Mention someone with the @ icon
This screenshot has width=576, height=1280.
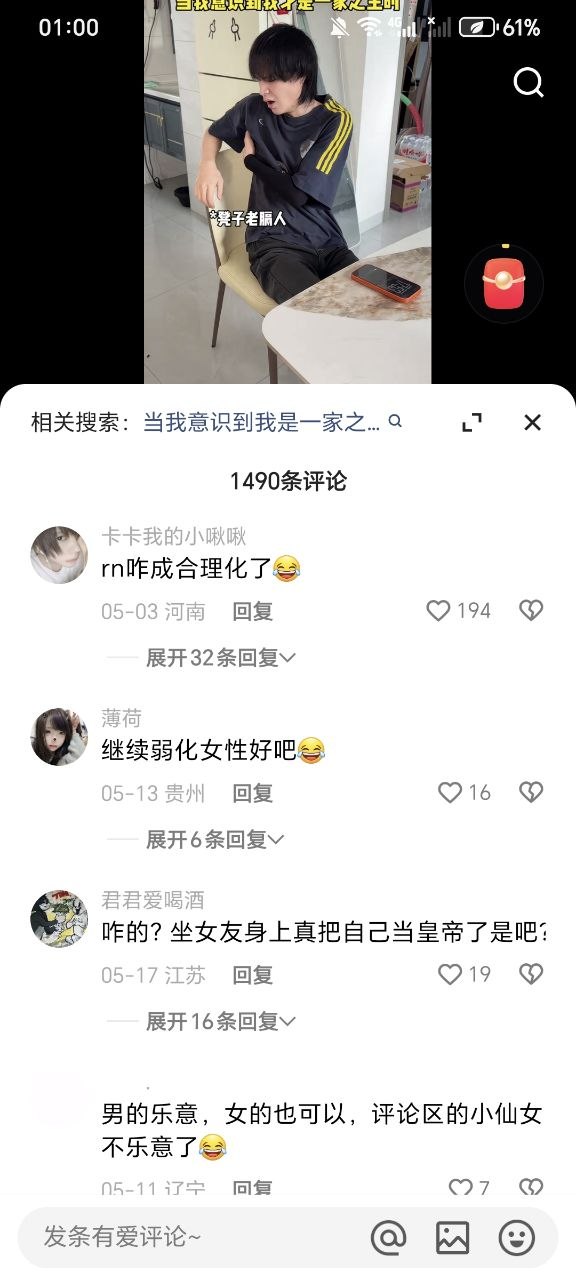tap(388, 1238)
